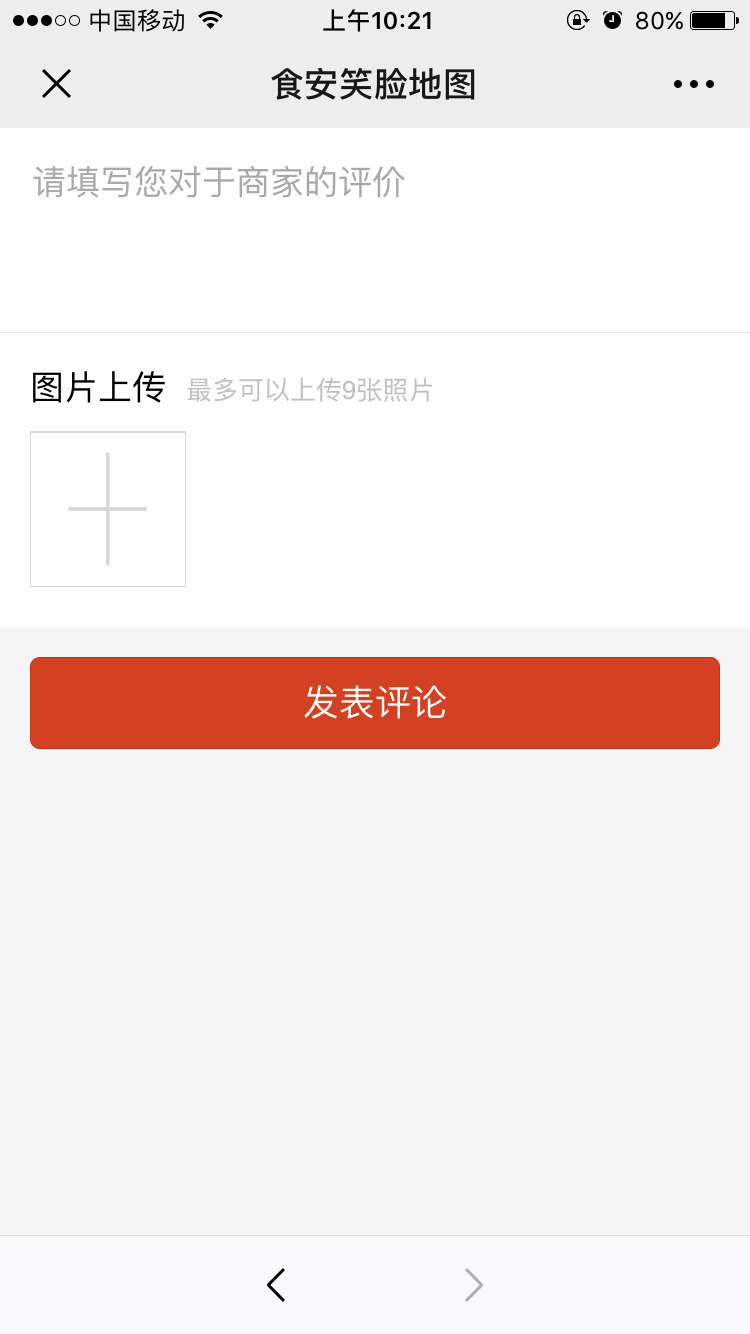Go back with the bottom left arrow
750x1334 pixels.
(x=277, y=1285)
